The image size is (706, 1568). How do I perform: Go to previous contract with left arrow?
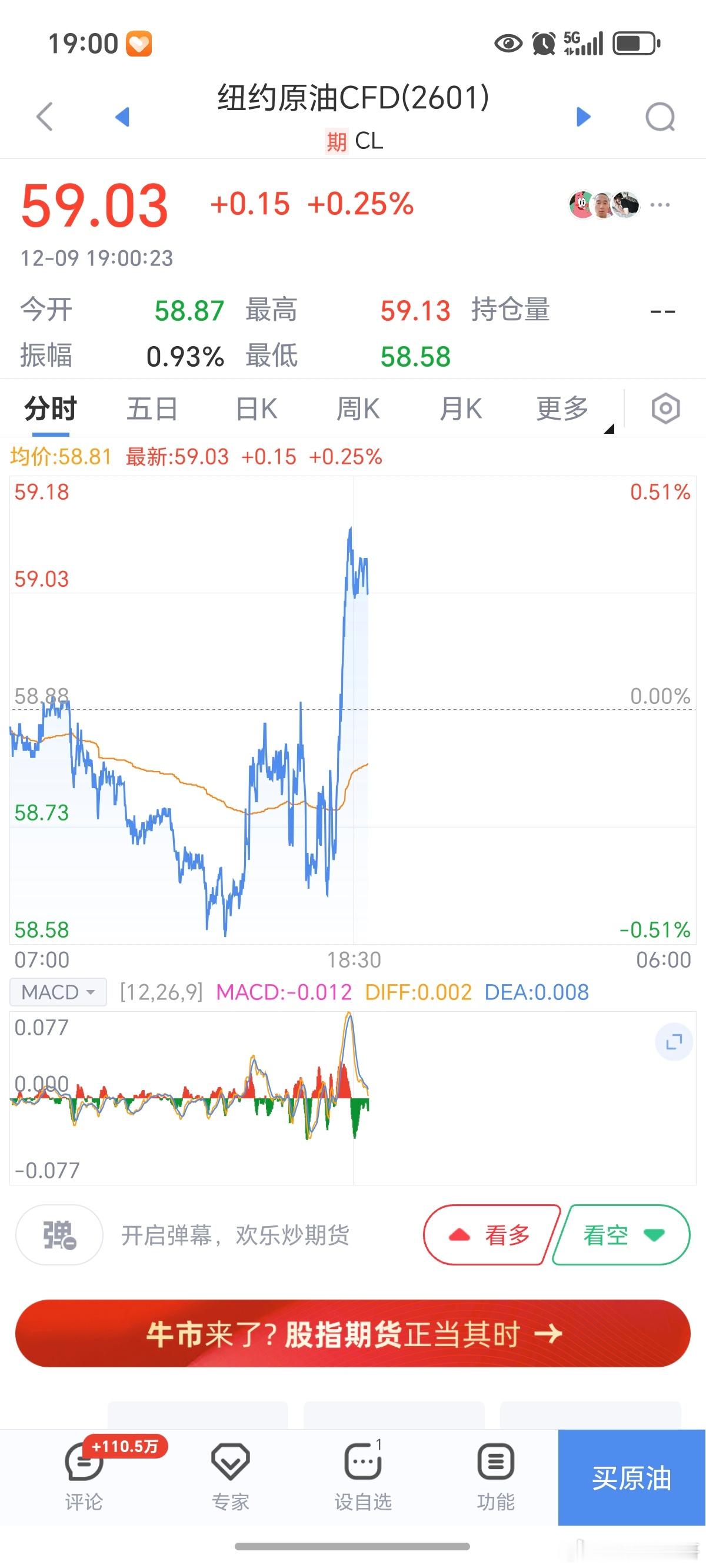tap(123, 117)
